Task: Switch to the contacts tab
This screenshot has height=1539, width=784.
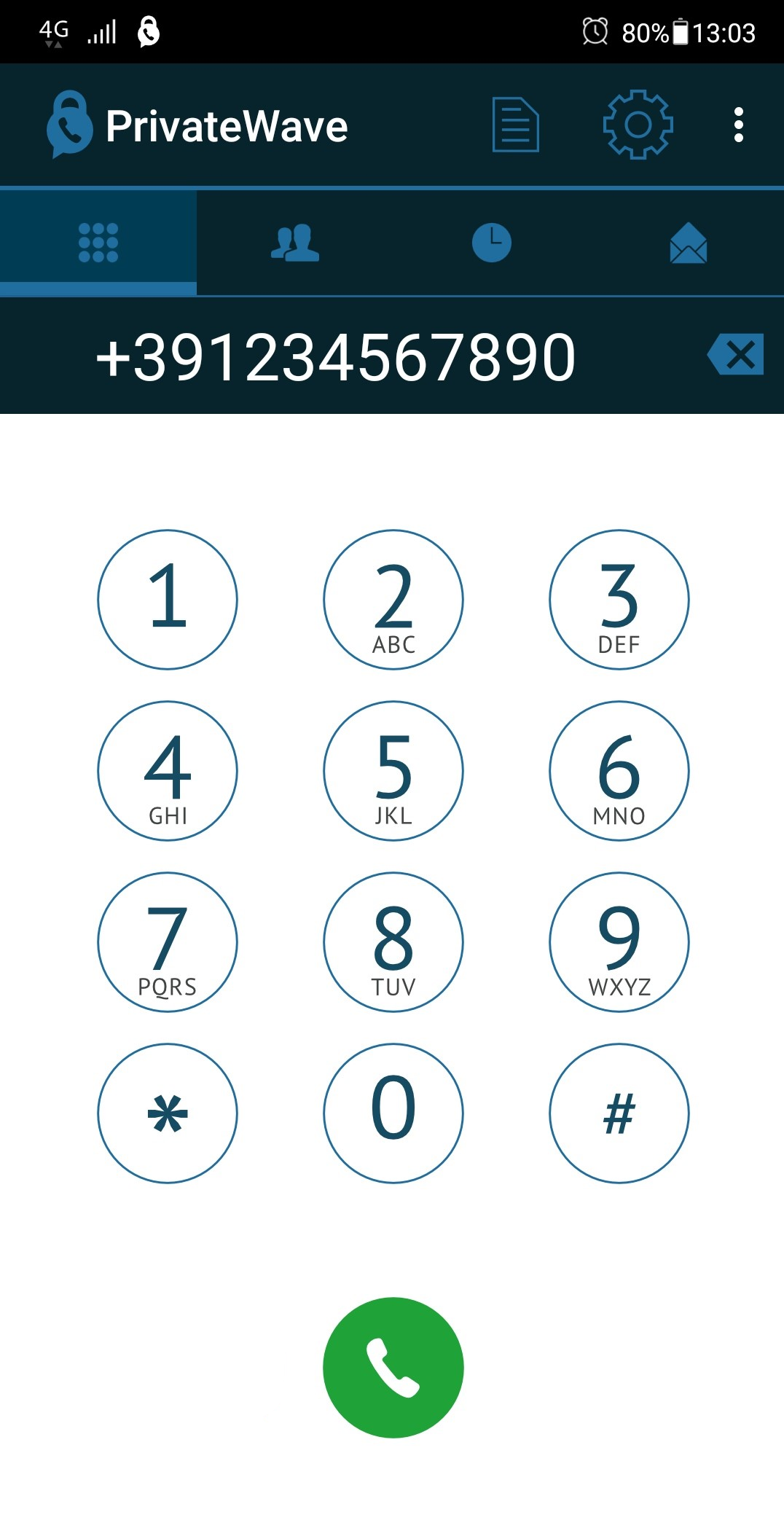Action: pyautogui.click(x=294, y=243)
